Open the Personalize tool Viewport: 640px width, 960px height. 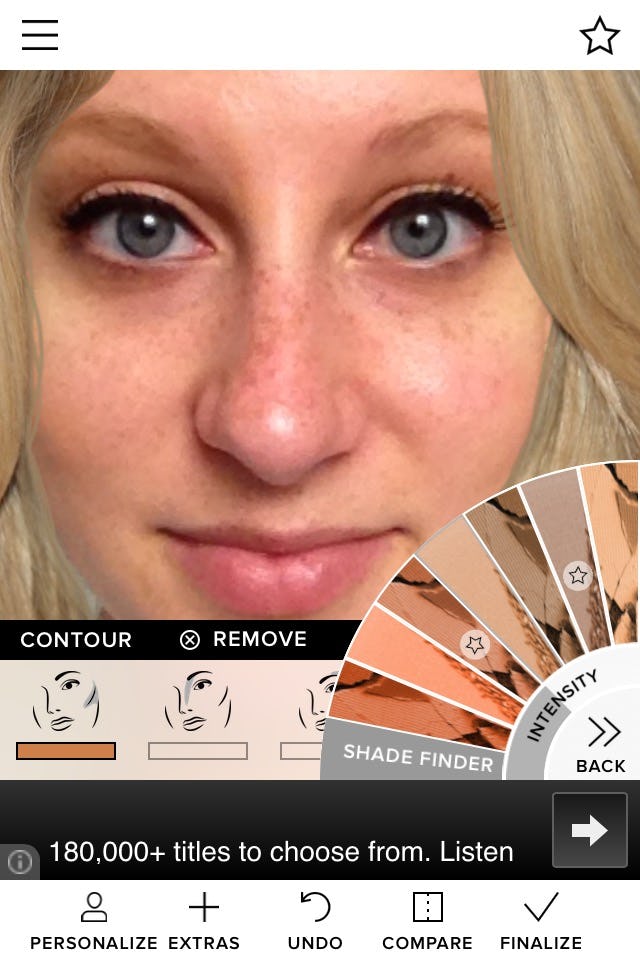(x=94, y=922)
